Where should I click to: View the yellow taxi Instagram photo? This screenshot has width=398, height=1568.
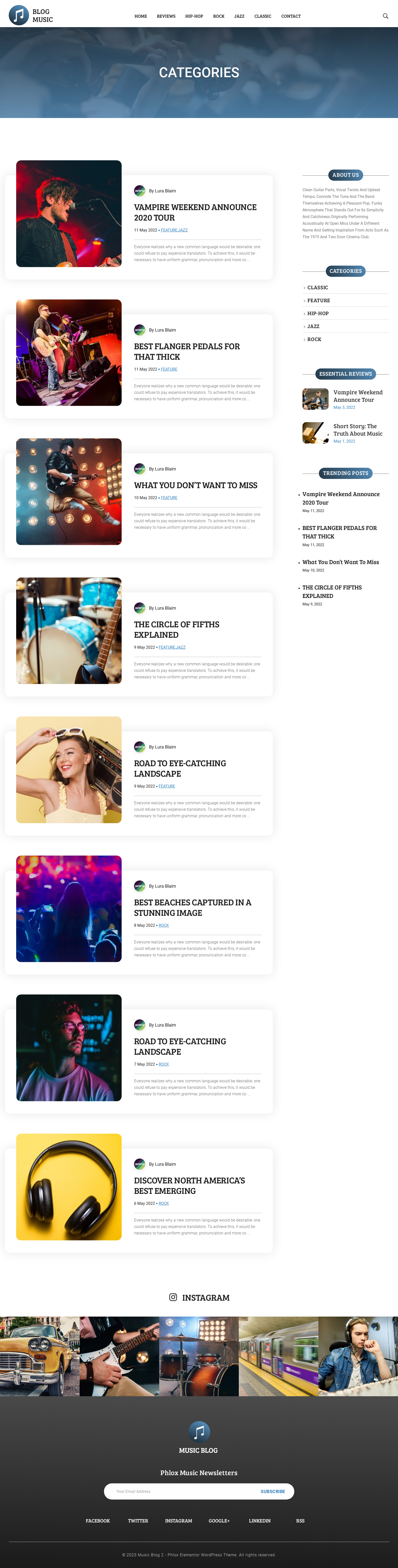[40, 1357]
